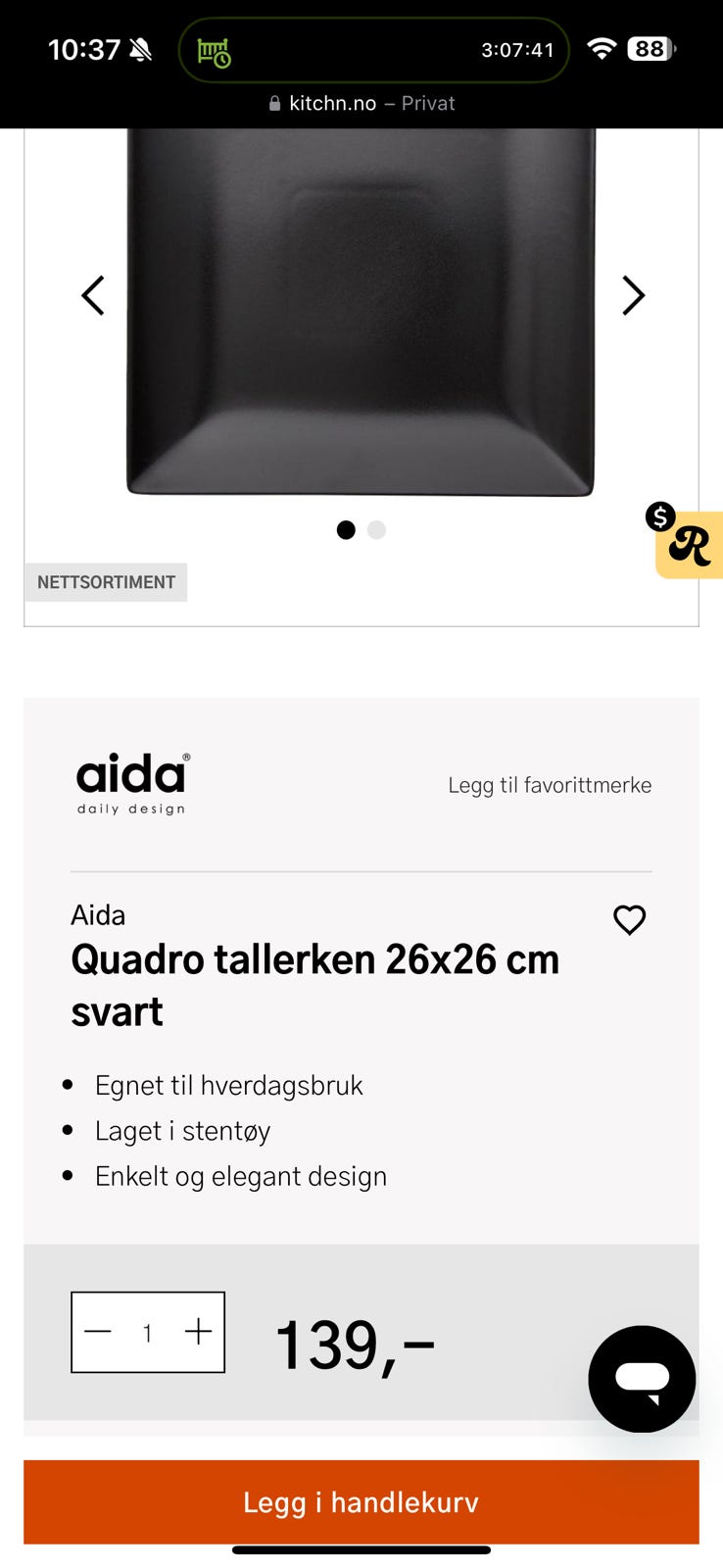The height and width of the screenshot is (1568, 723).
Task: Click the padlock icon beside kitchn.no
Action: 273,103
